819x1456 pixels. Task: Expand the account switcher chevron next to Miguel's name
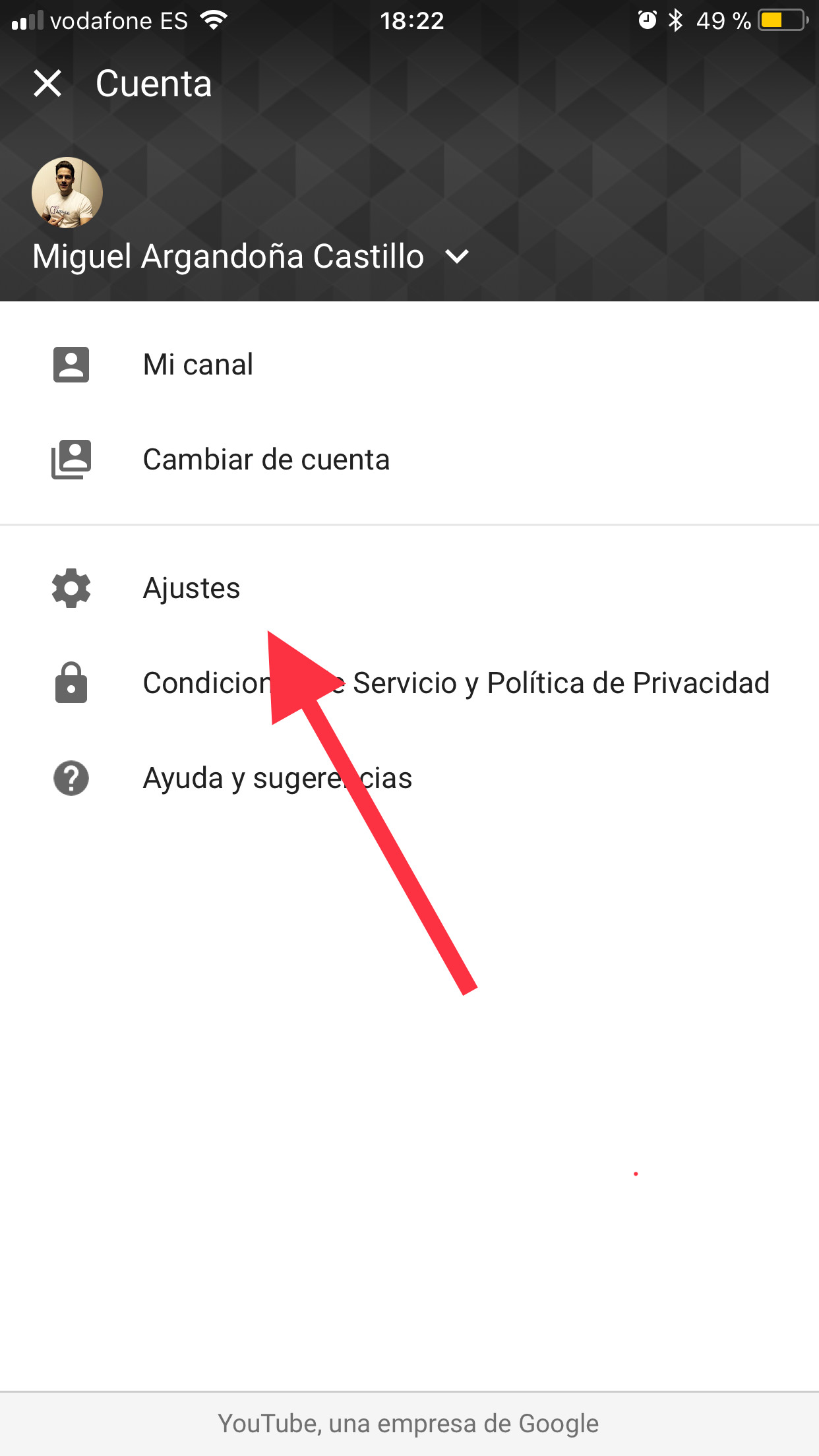coord(458,257)
